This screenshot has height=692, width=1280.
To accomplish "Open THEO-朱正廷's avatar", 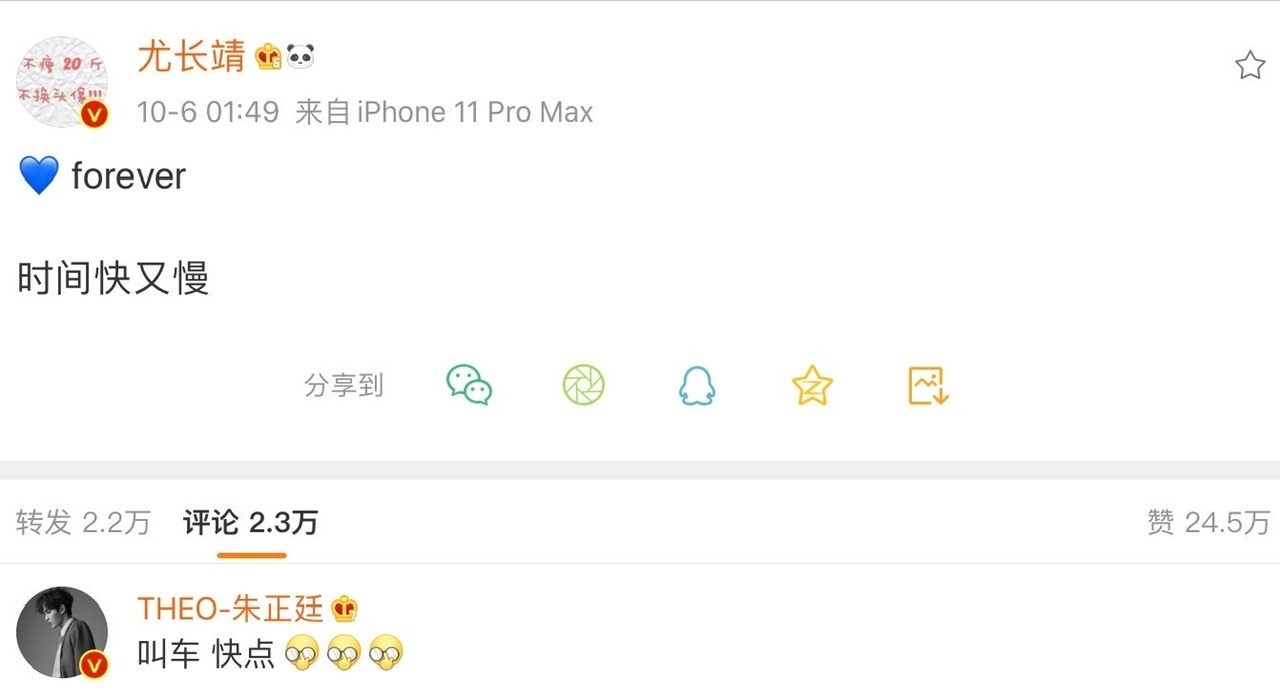I will tap(62, 633).
